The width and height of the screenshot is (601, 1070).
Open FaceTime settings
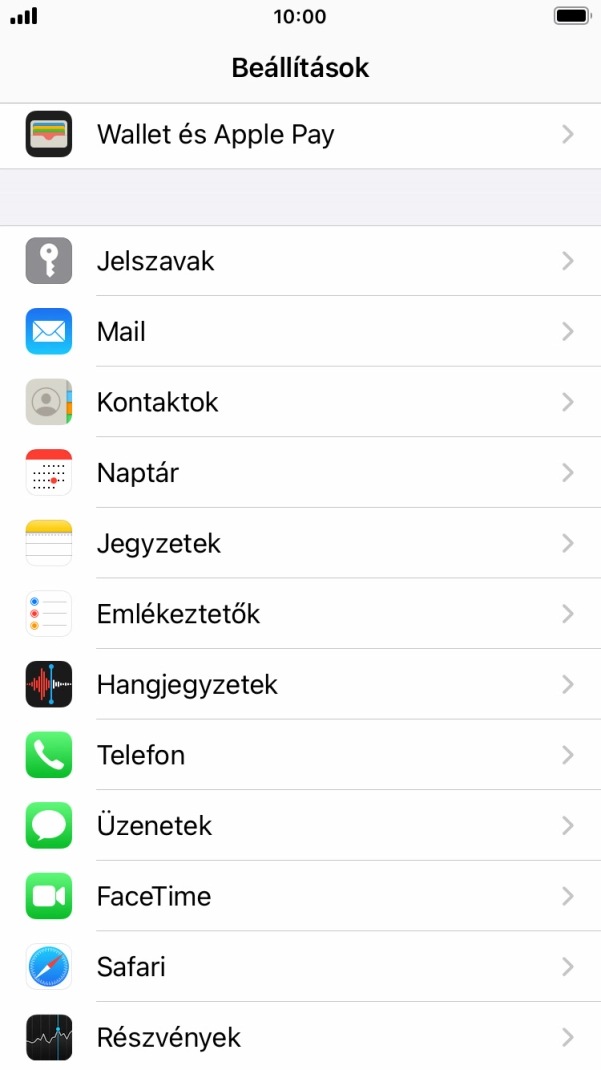[300, 896]
